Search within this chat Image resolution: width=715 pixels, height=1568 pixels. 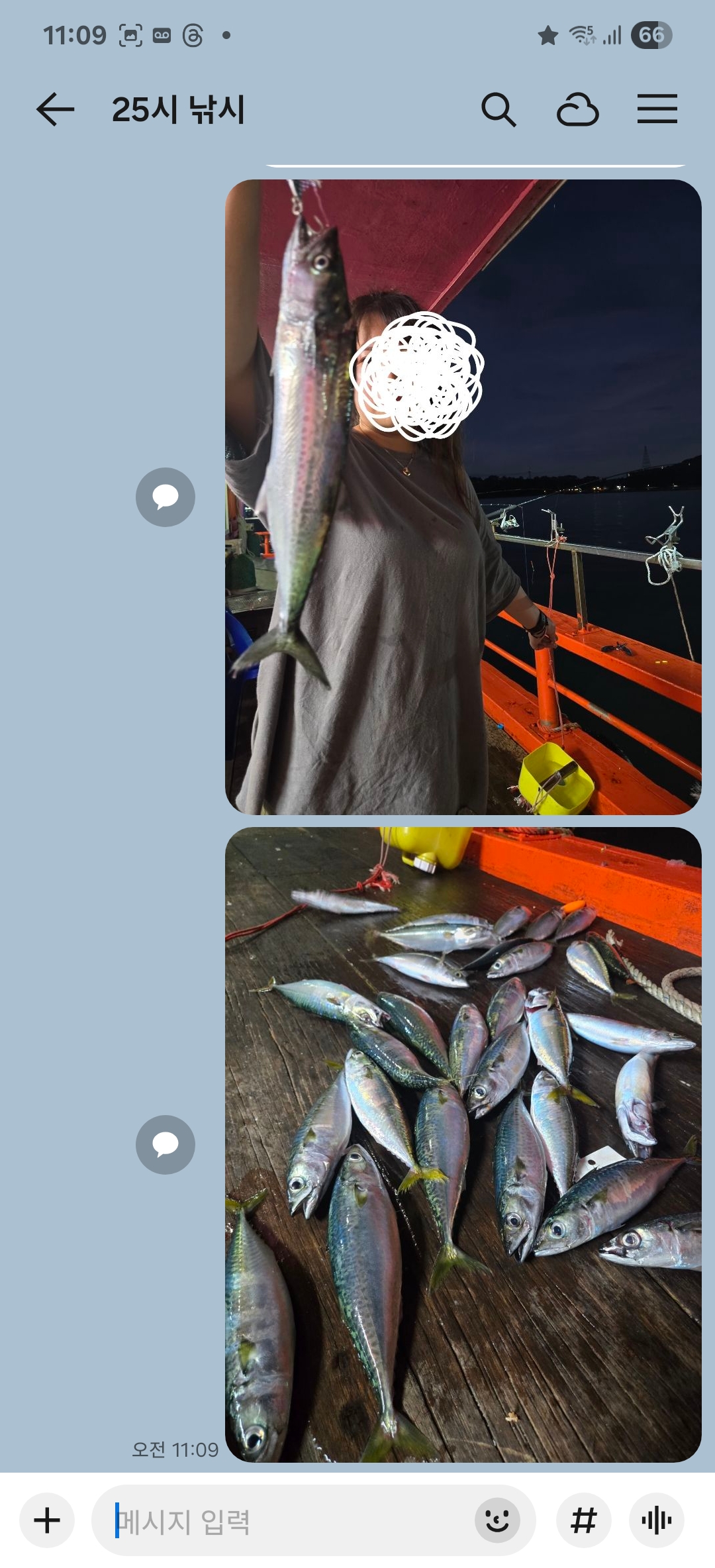click(x=499, y=109)
